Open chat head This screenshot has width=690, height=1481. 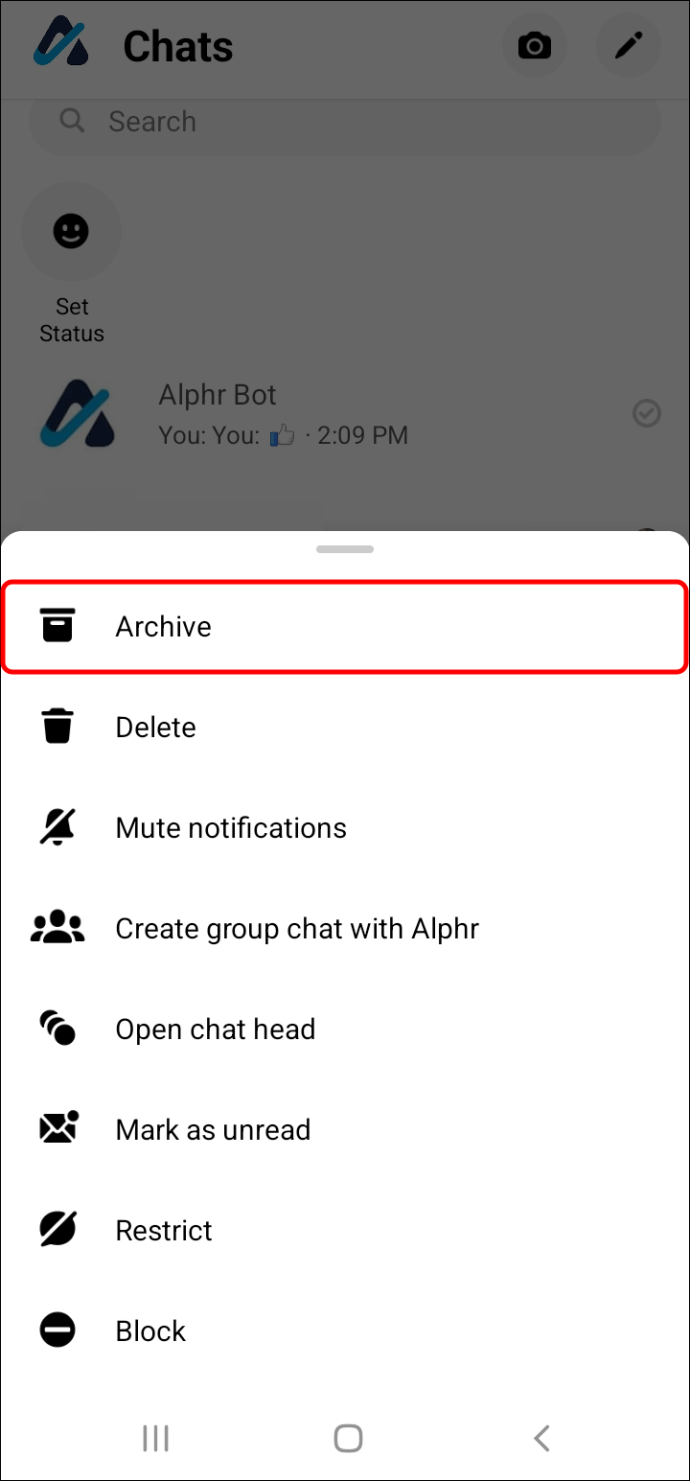pos(215,1029)
